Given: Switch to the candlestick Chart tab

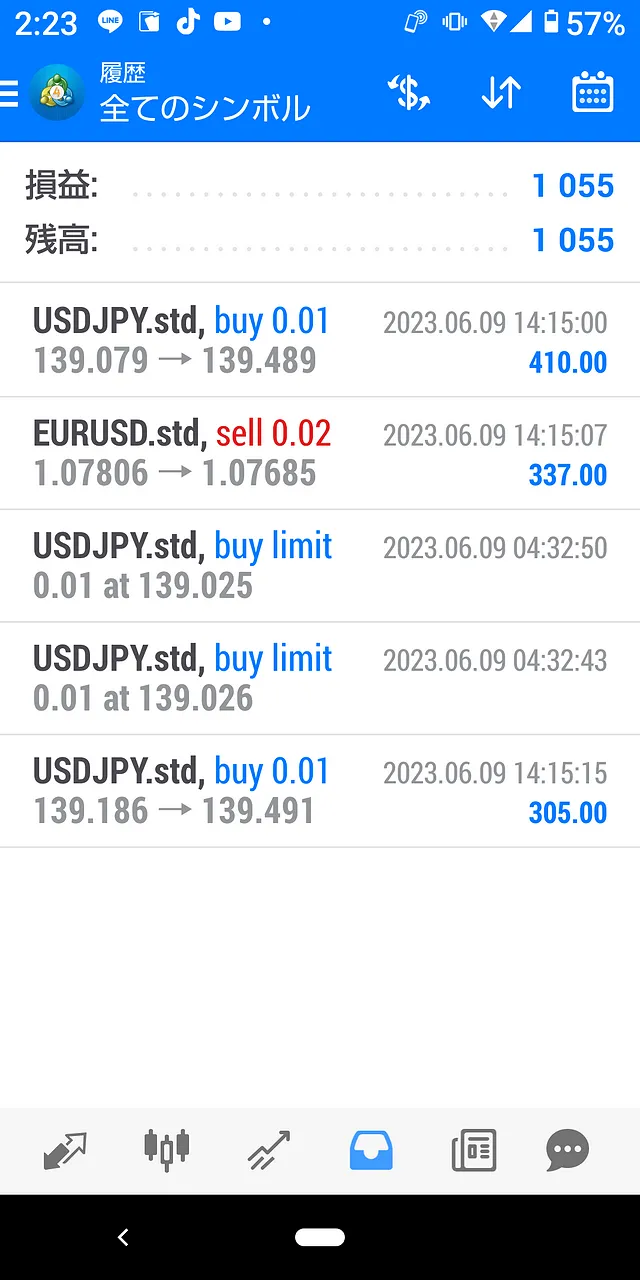Looking at the screenshot, I should pos(166,1150).
